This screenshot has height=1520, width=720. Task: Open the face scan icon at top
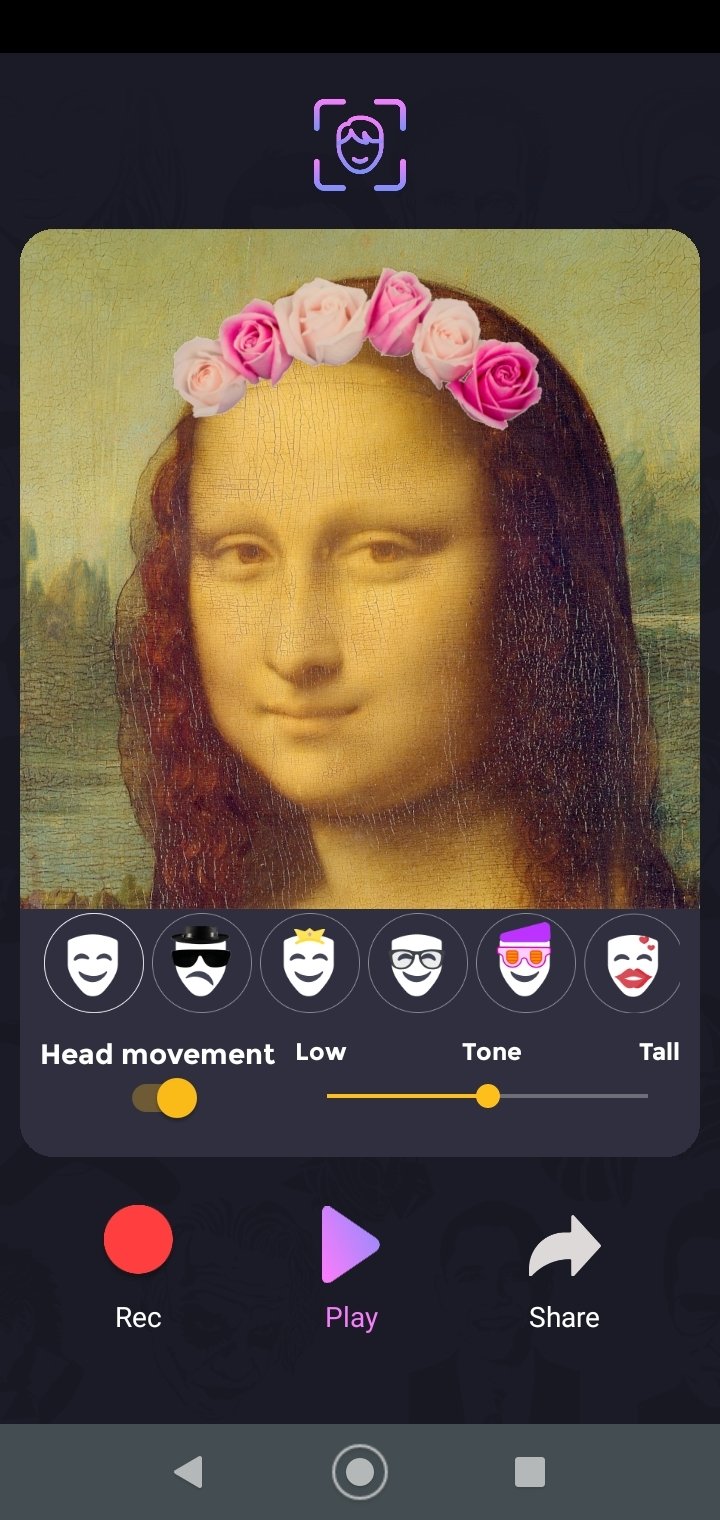click(360, 145)
